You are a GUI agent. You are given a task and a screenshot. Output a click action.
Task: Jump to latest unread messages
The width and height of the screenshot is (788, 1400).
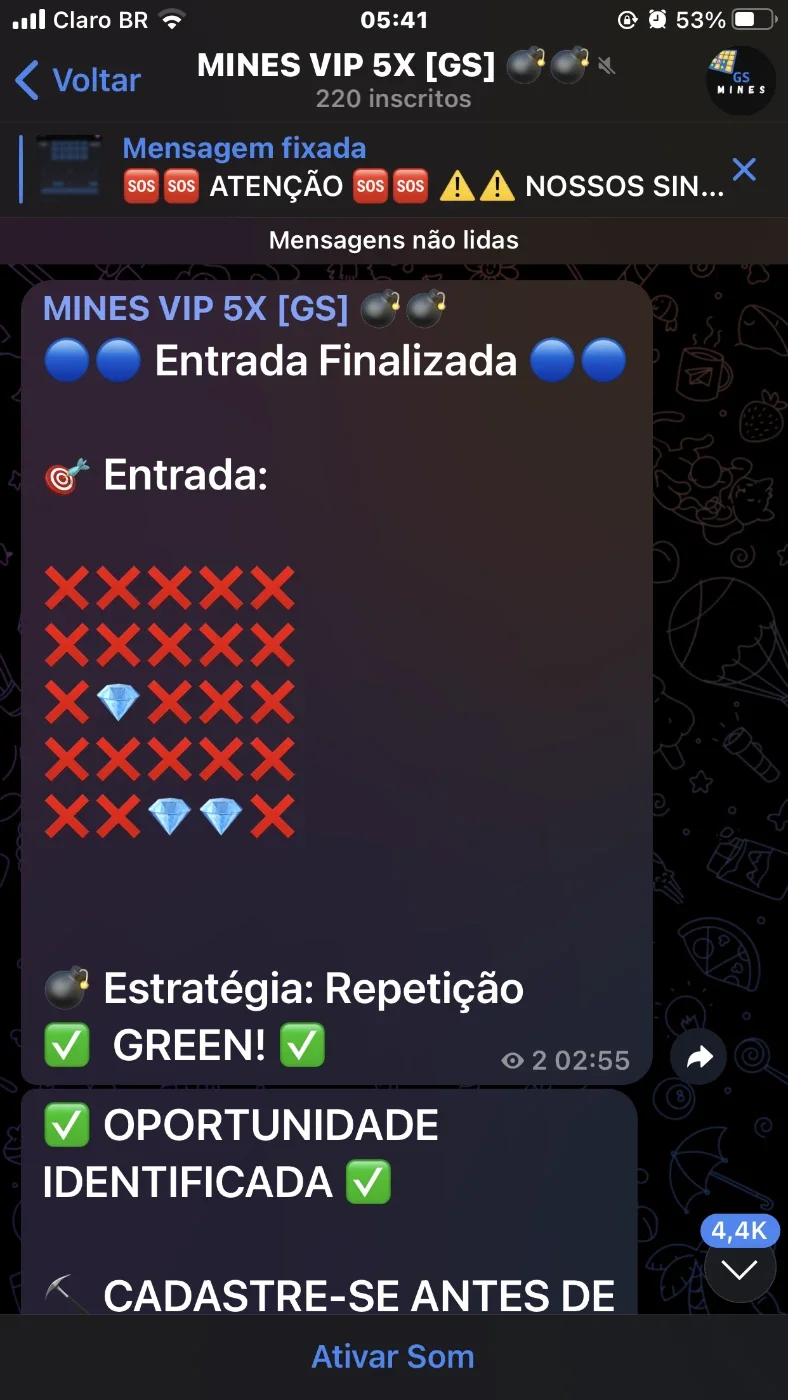coord(740,1269)
